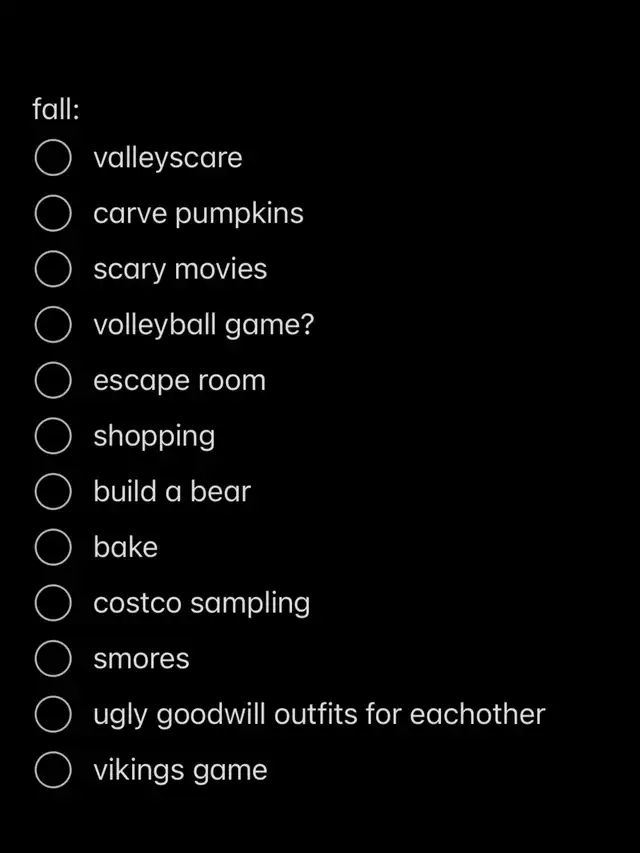This screenshot has height=853, width=640.
Task: Check the build a bear circle
Action: (x=53, y=491)
